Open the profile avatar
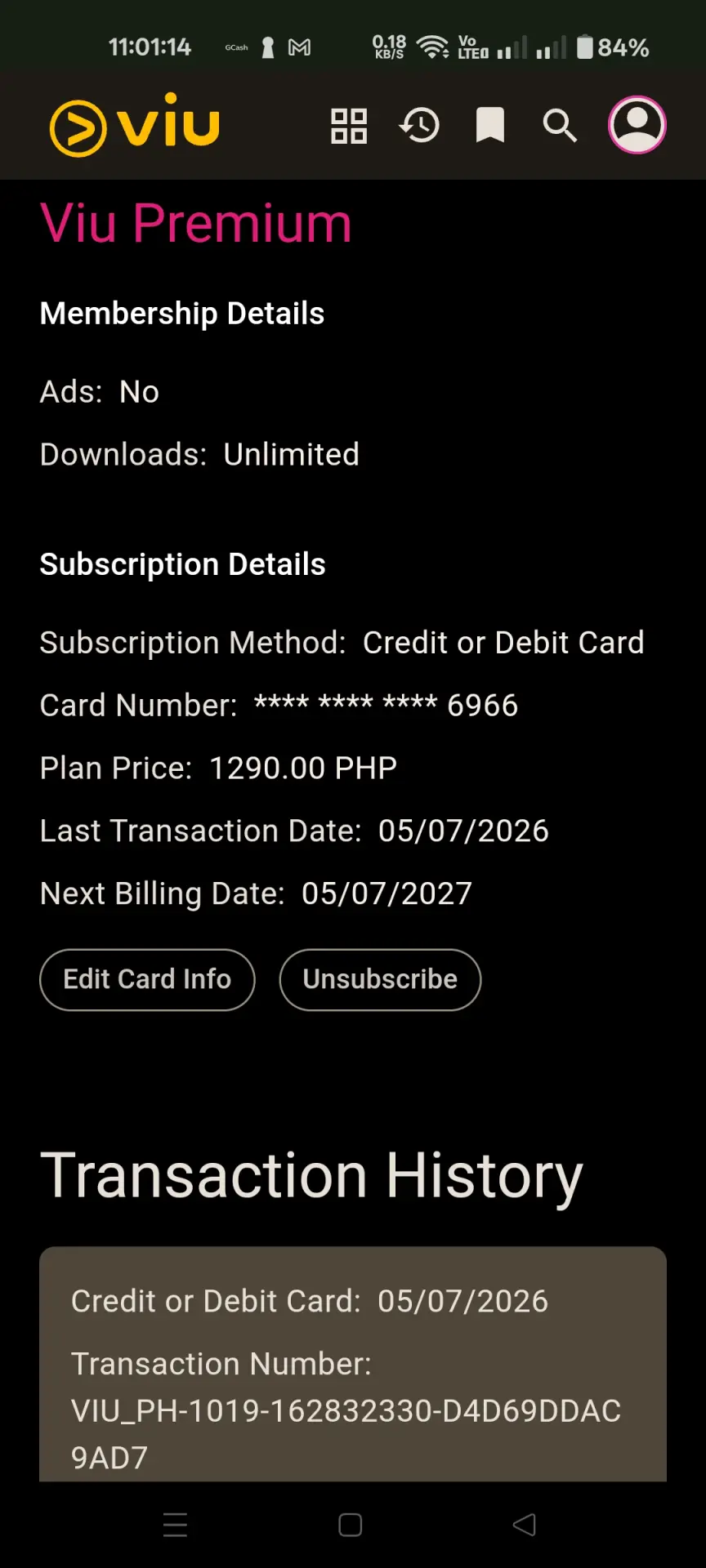The width and height of the screenshot is (706, 1568). coord(637,125)
